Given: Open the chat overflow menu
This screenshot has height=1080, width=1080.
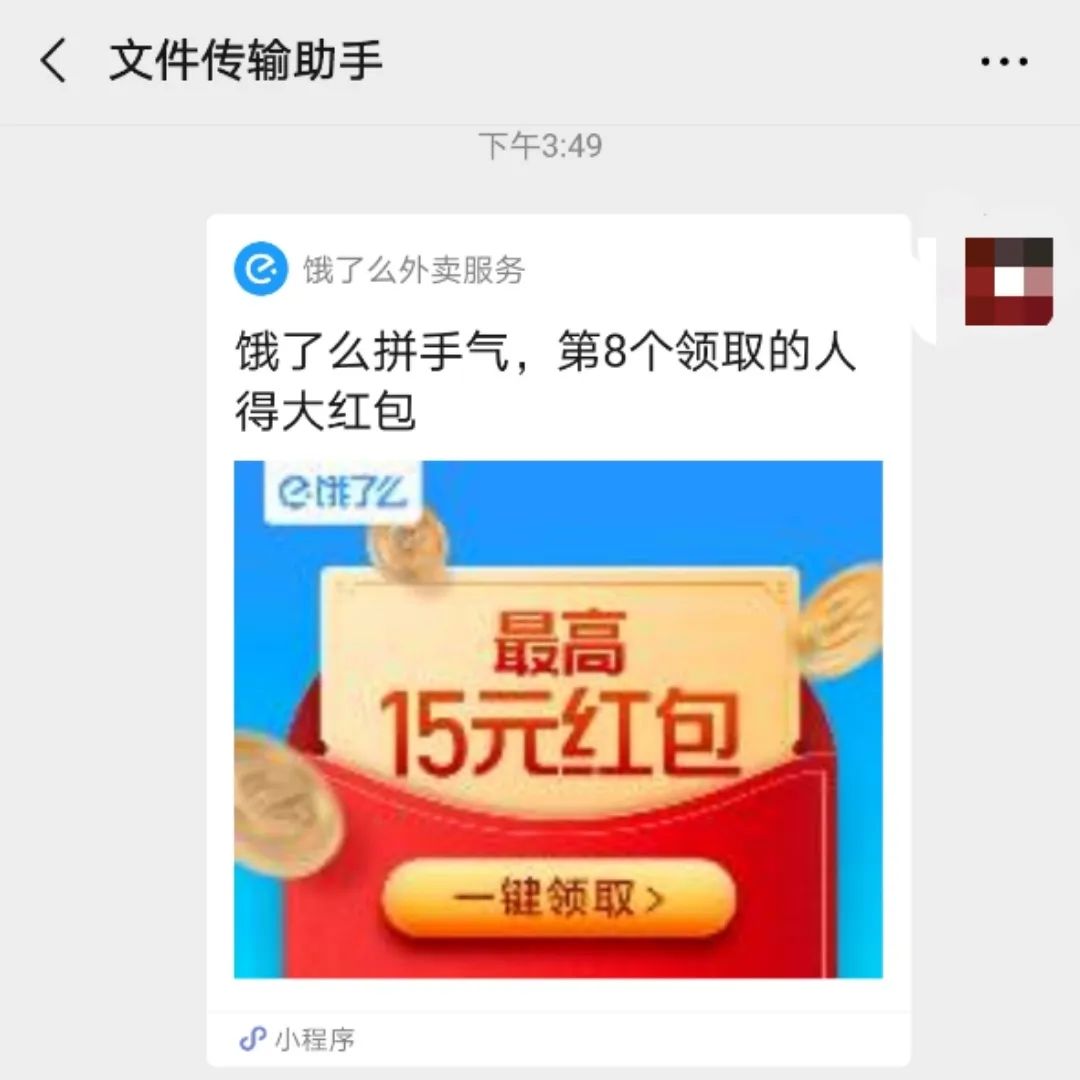Looking at the screenshot, I should pyautogui.click(x=1003, y=62).
